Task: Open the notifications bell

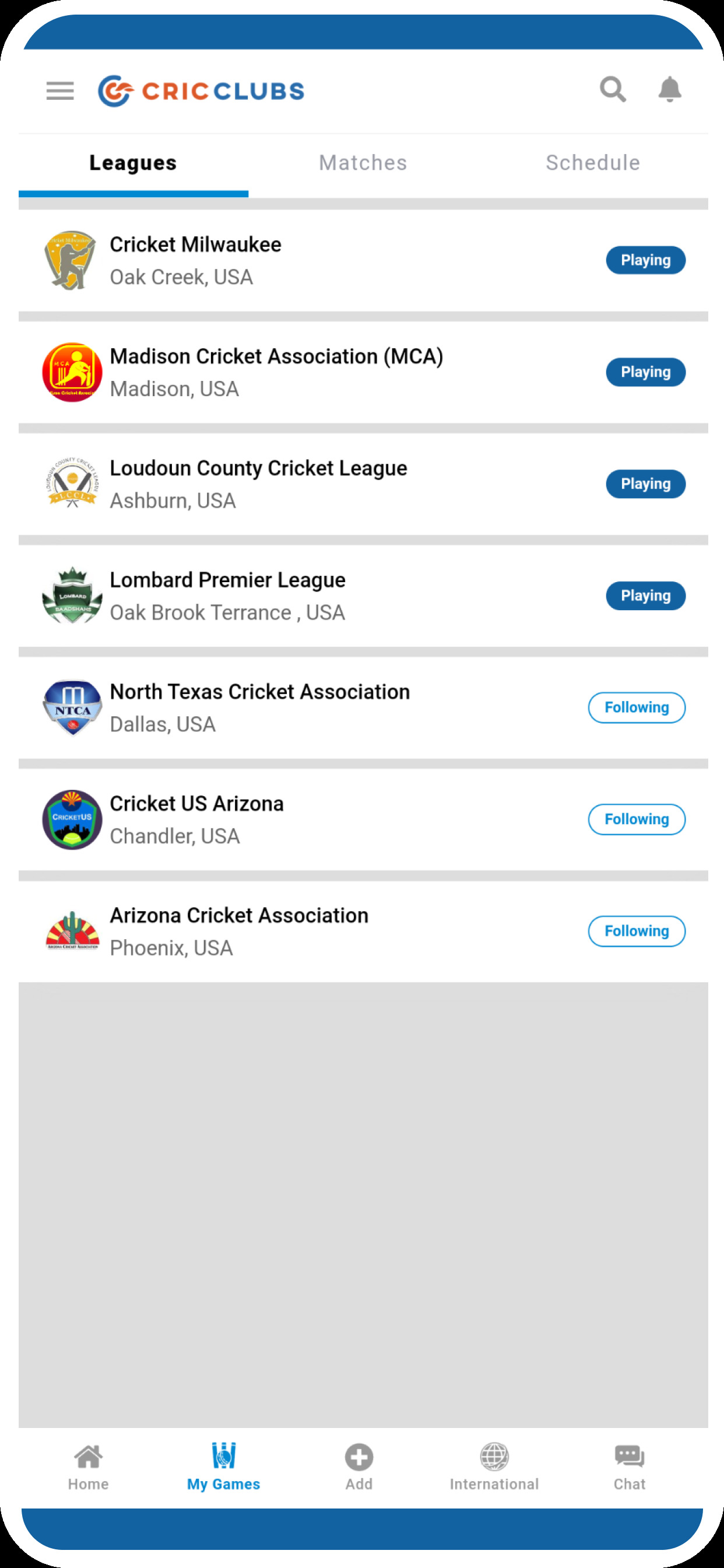Action: (x=669, y=90)
